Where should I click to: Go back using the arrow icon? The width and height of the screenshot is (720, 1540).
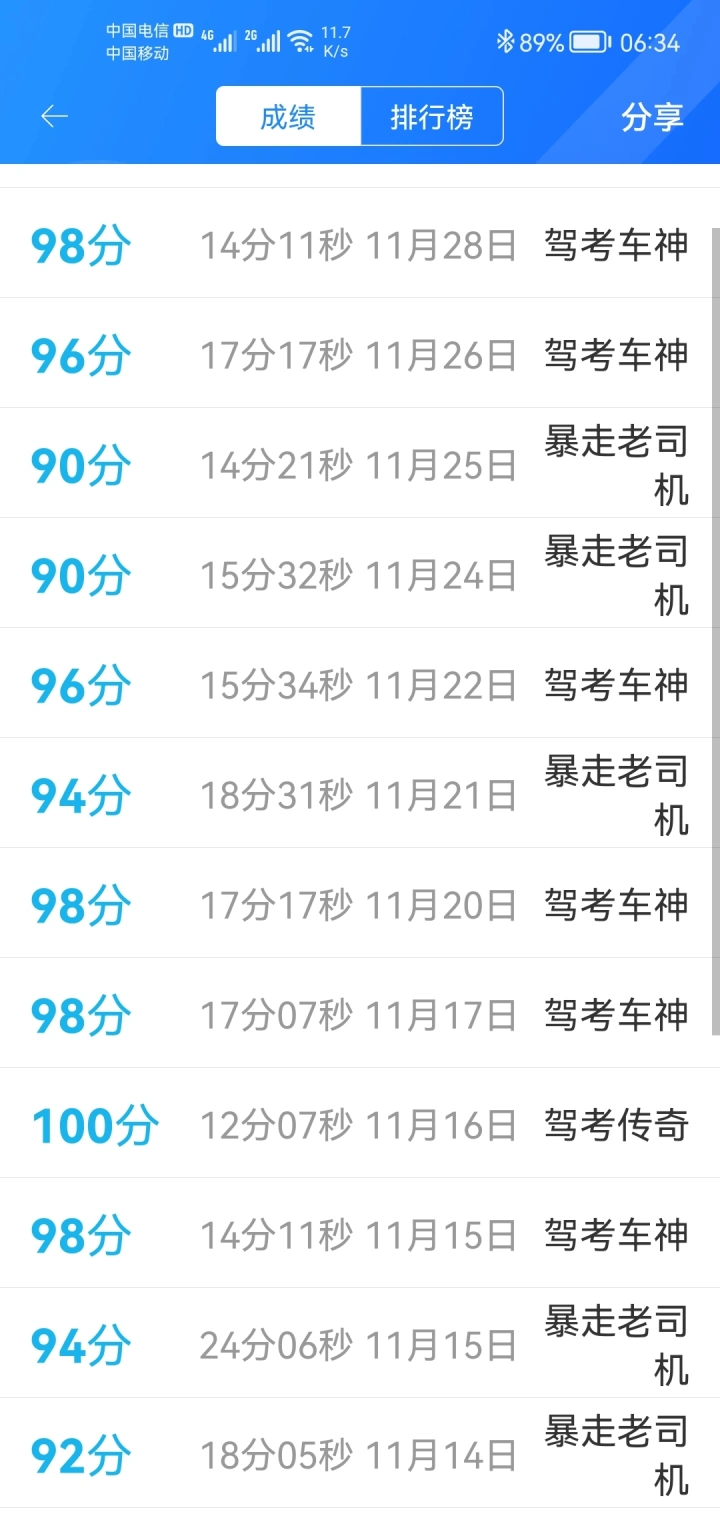pyautogui.click(x=54, y=117)
